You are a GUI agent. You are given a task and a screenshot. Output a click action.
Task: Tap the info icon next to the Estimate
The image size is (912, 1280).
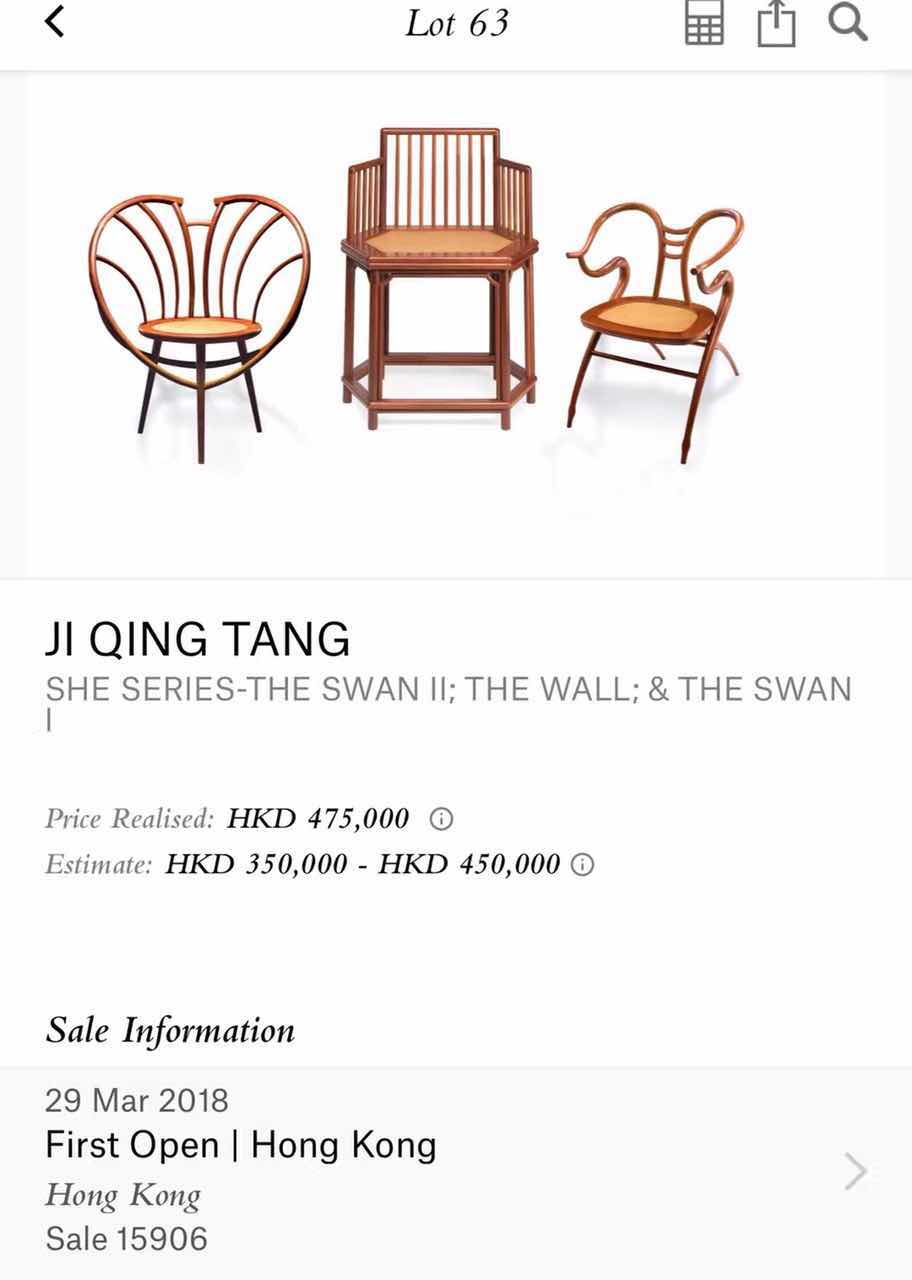coord(581,864)
